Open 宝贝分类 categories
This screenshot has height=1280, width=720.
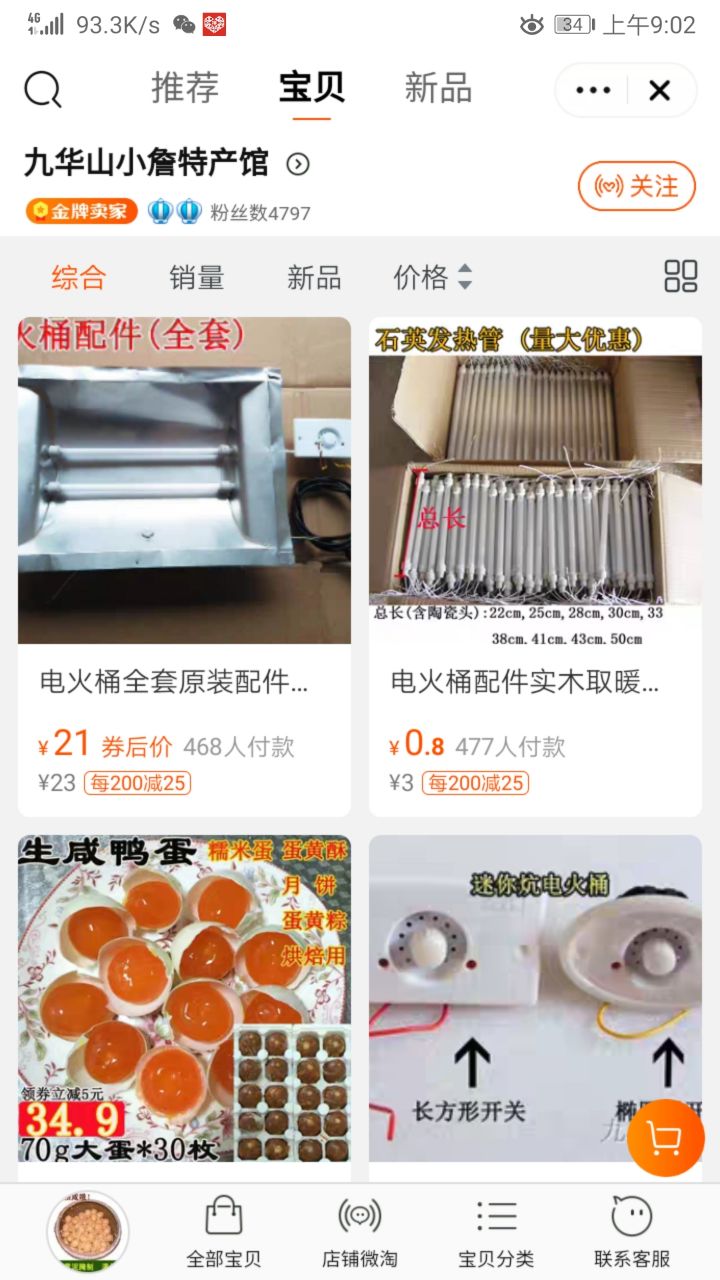496,1232
